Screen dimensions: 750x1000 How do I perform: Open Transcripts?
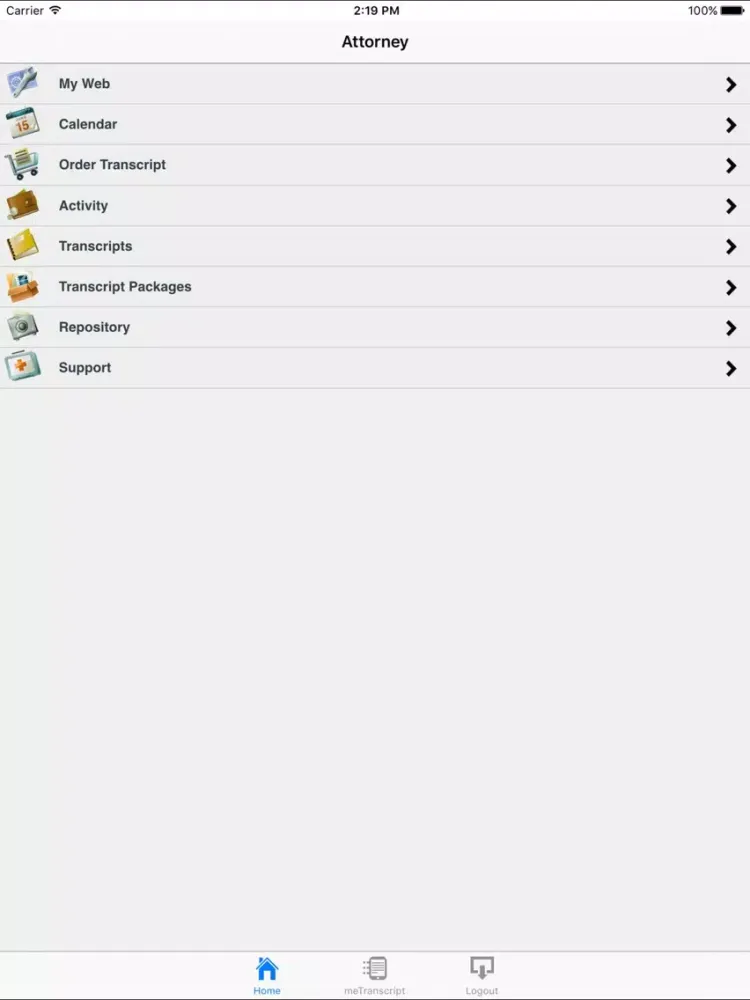click(375, 246)
